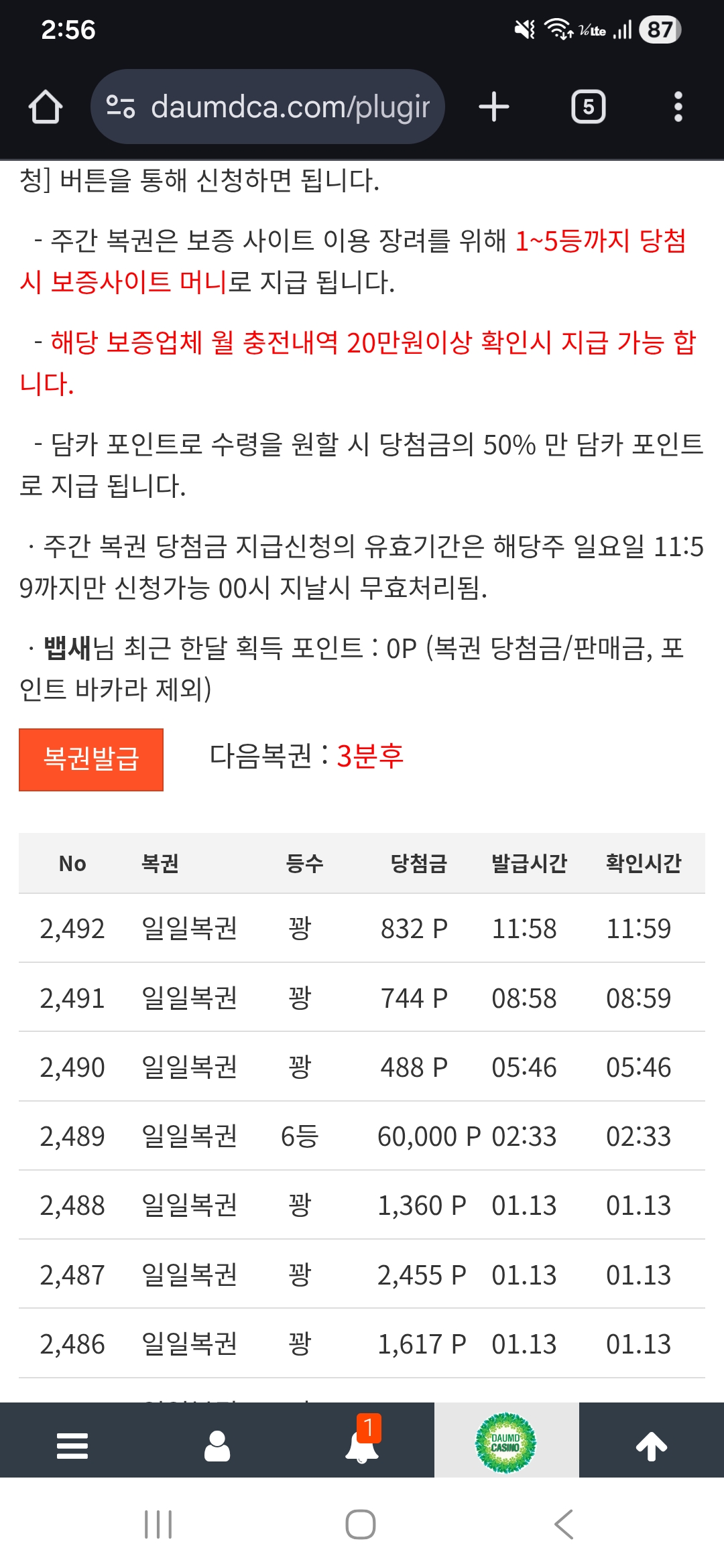Image resolution: width=724 pixels, height=1568 pixels.
Task: Jump back to top of page
Action: (x=651, y=1445)
